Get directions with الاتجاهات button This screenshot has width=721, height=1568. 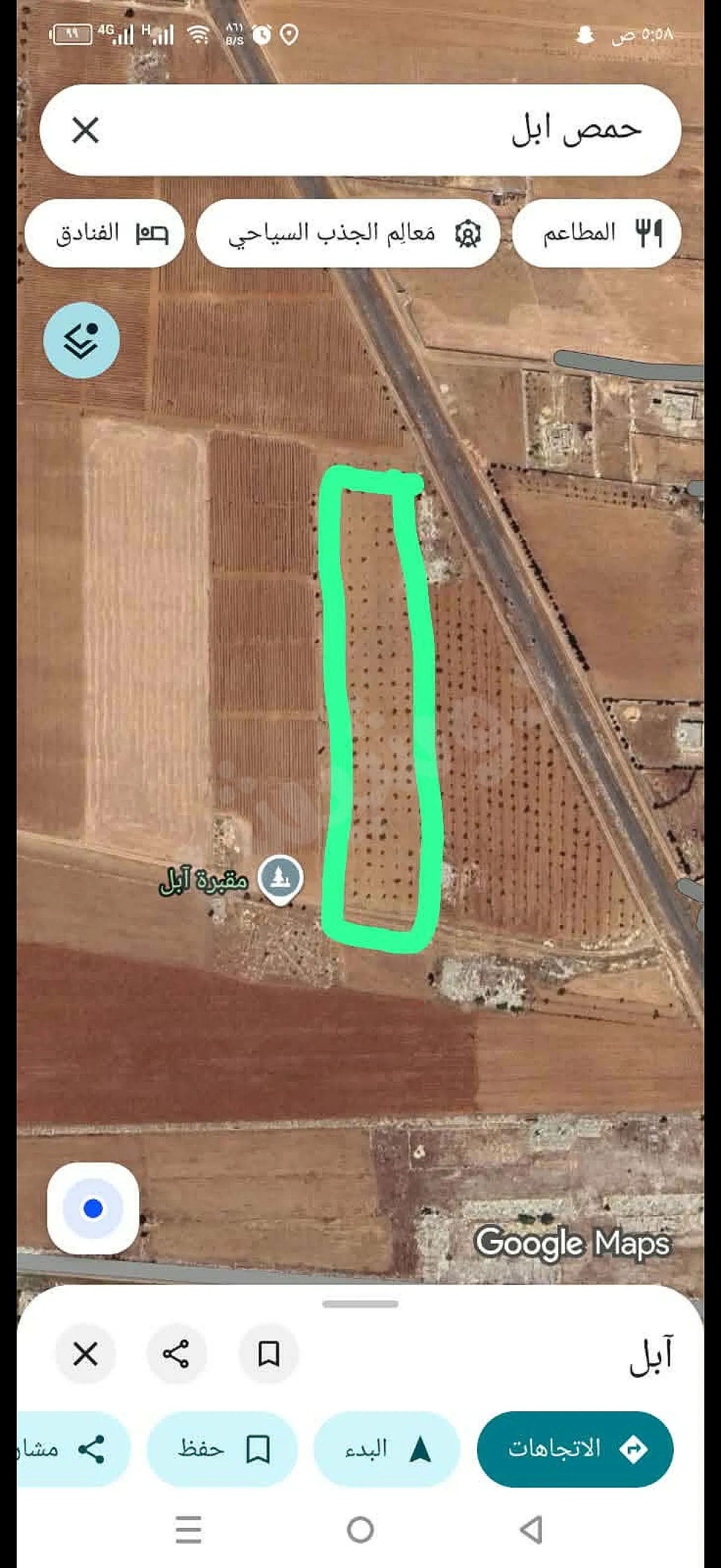click(575, 1448)
